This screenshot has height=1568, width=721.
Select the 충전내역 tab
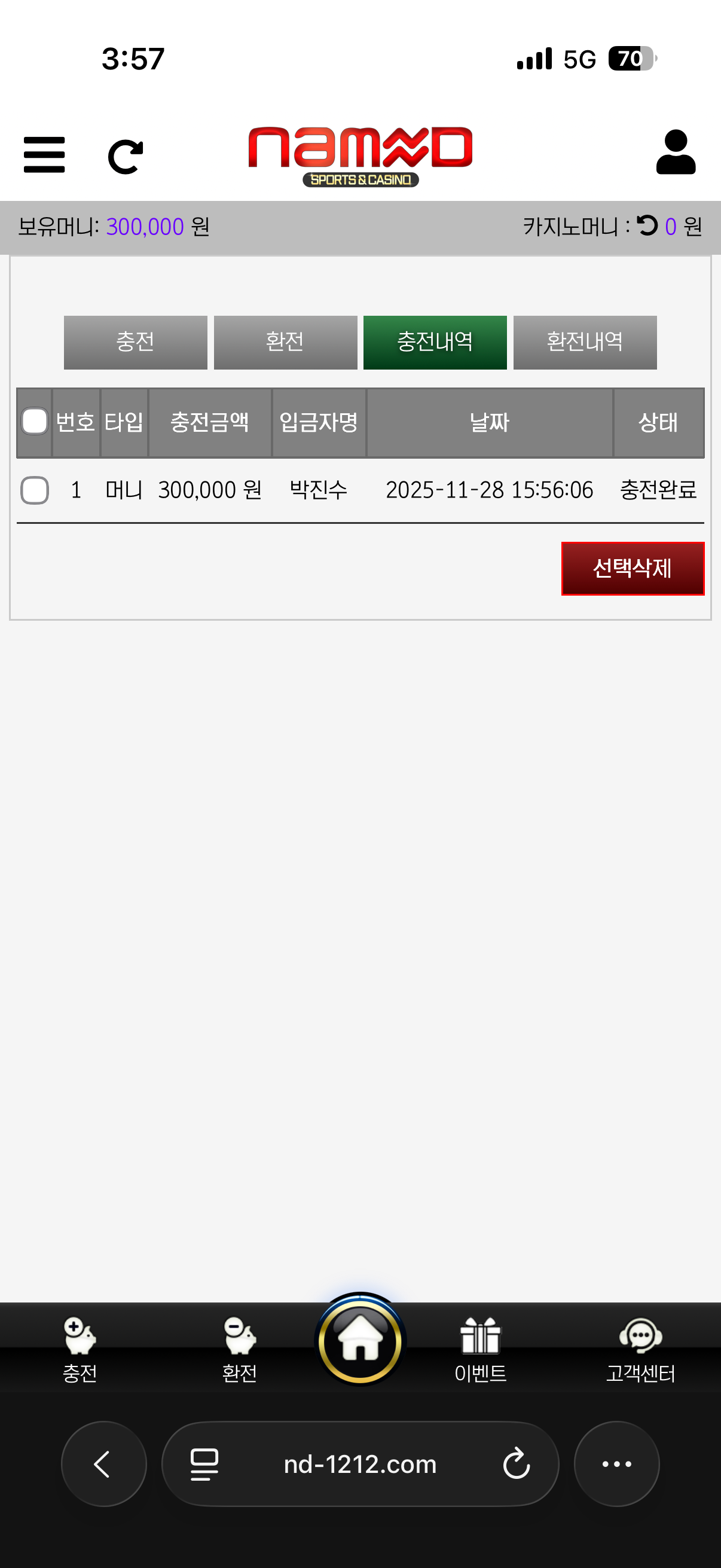click(x=435, y=342)
